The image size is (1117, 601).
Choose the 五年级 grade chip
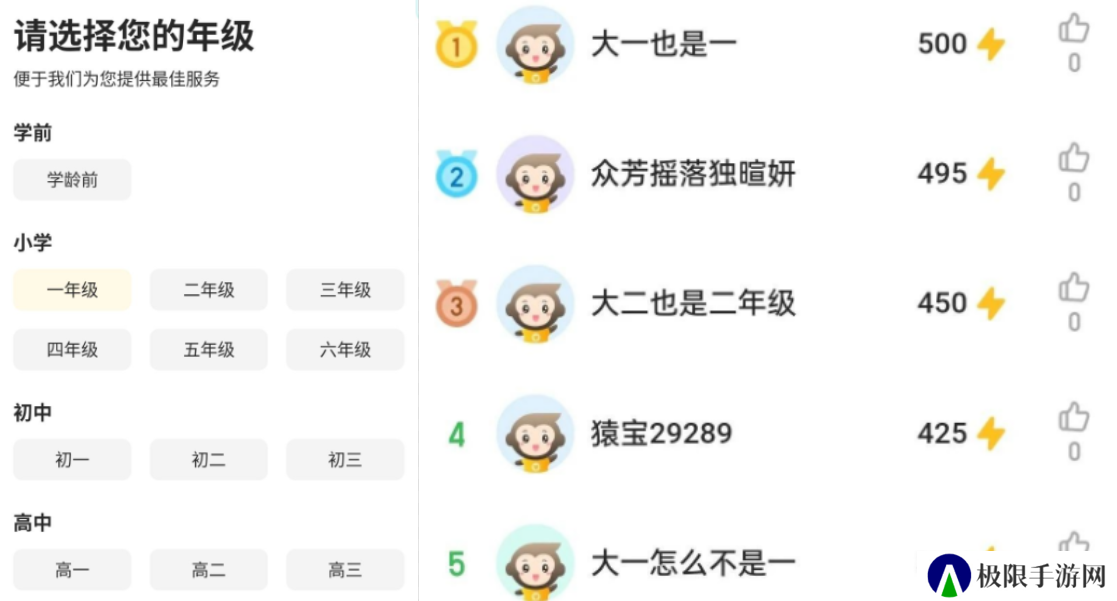coord(209,350)
